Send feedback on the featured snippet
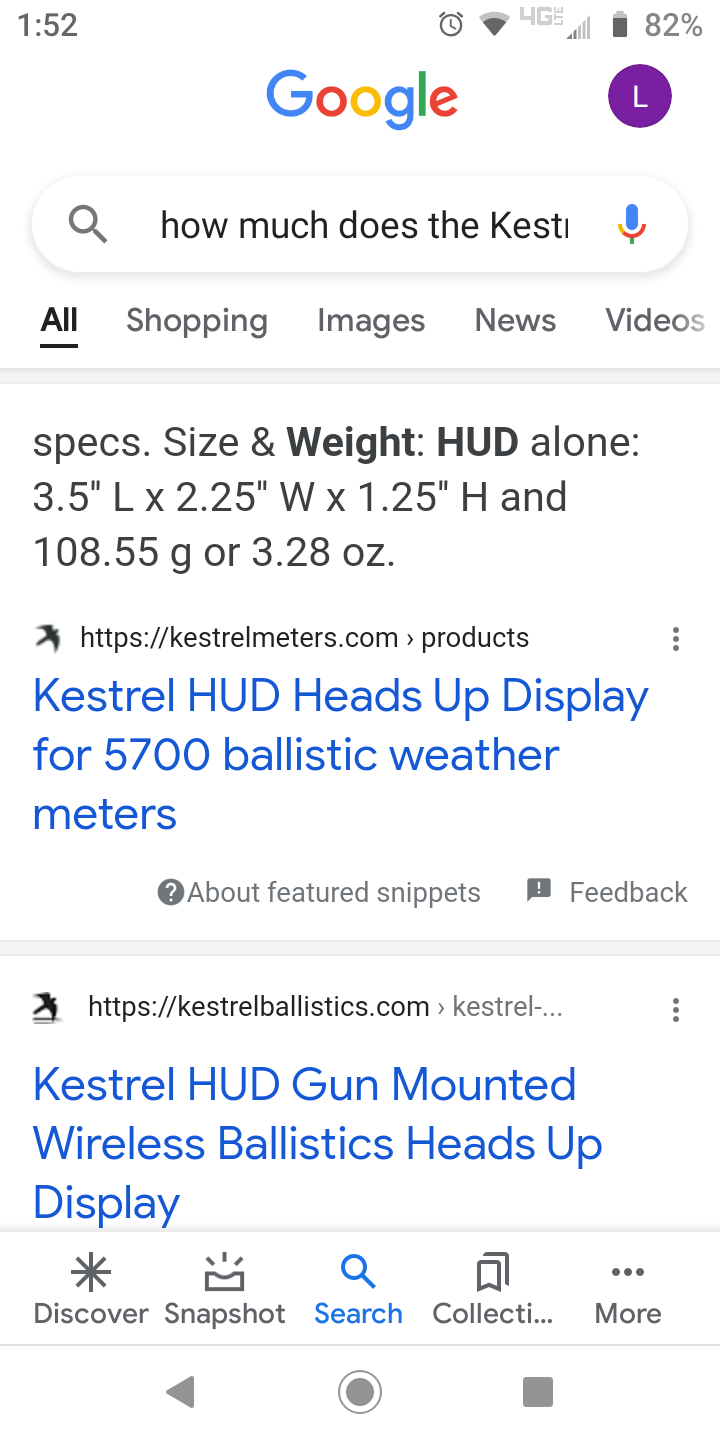The image size is (720, 1440). pos(608,892)
